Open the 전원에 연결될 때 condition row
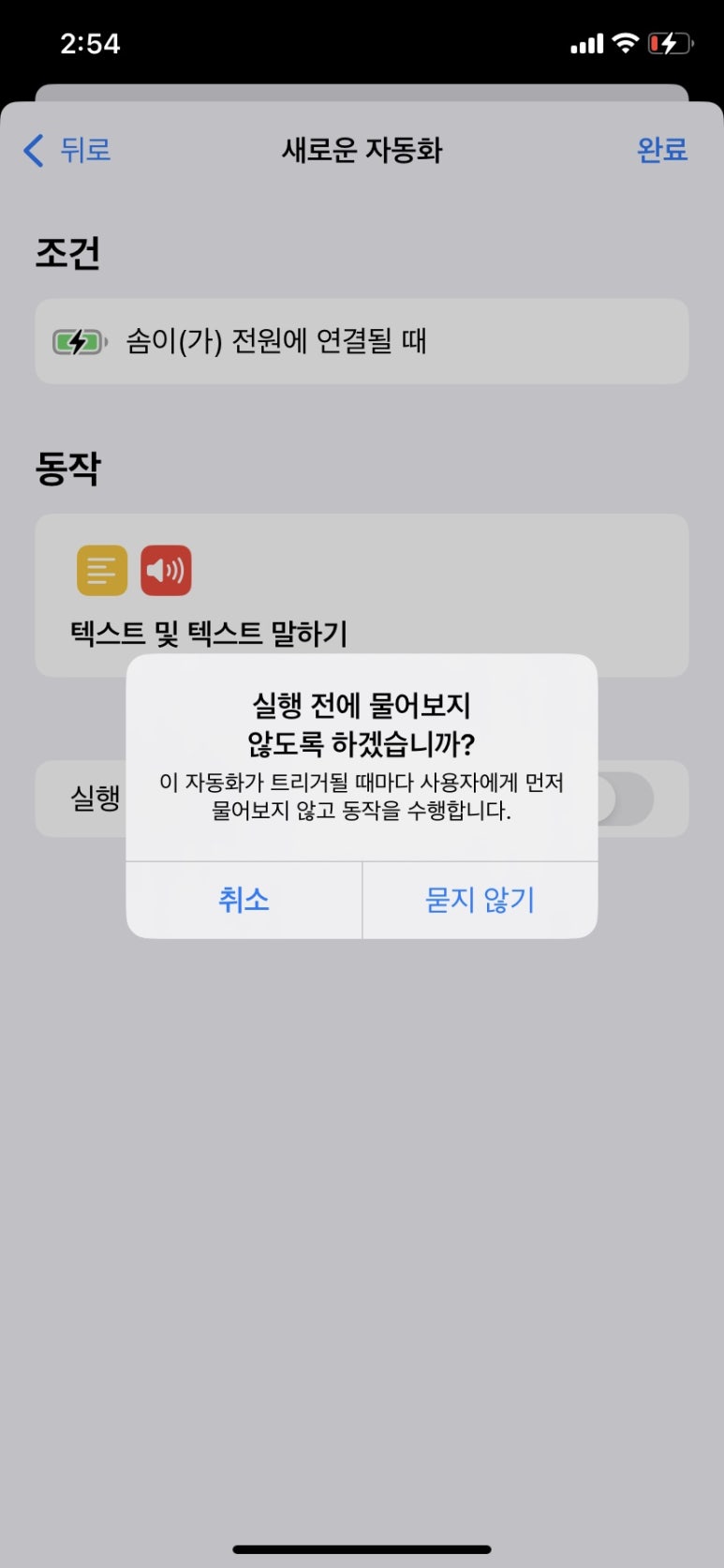Viewport: 724px width, 1568px height. tap(362, 341)
